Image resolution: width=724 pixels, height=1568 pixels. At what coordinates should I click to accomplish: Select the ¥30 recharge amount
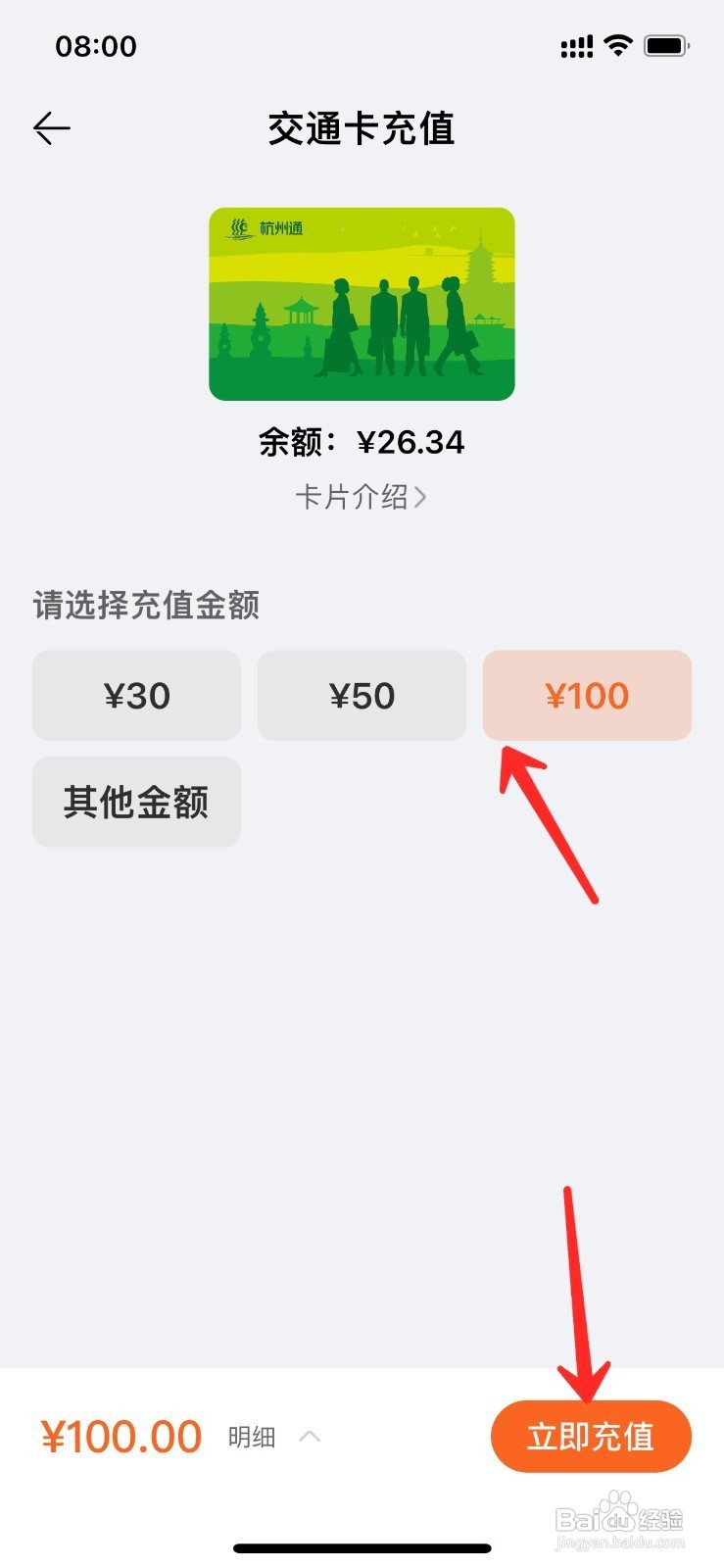pos(136,695)
